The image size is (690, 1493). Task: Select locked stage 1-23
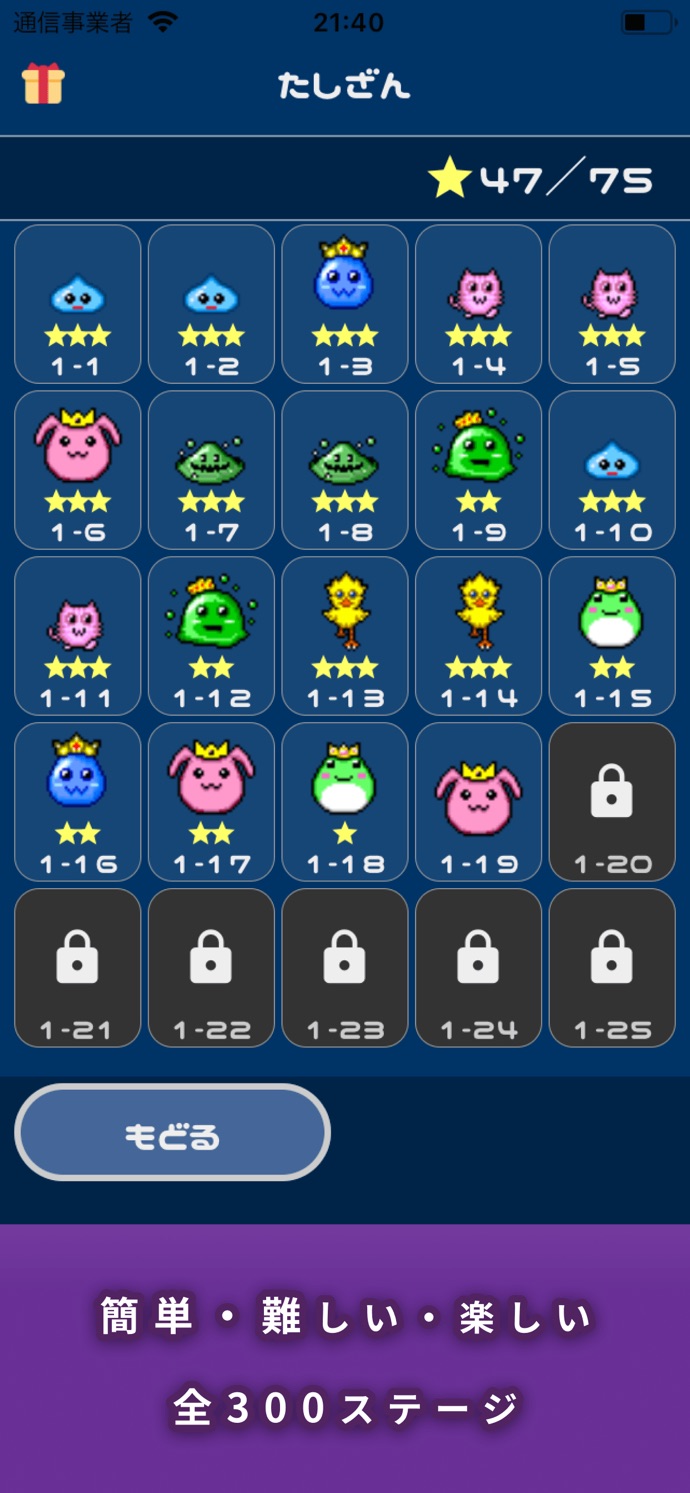[344, 968]
